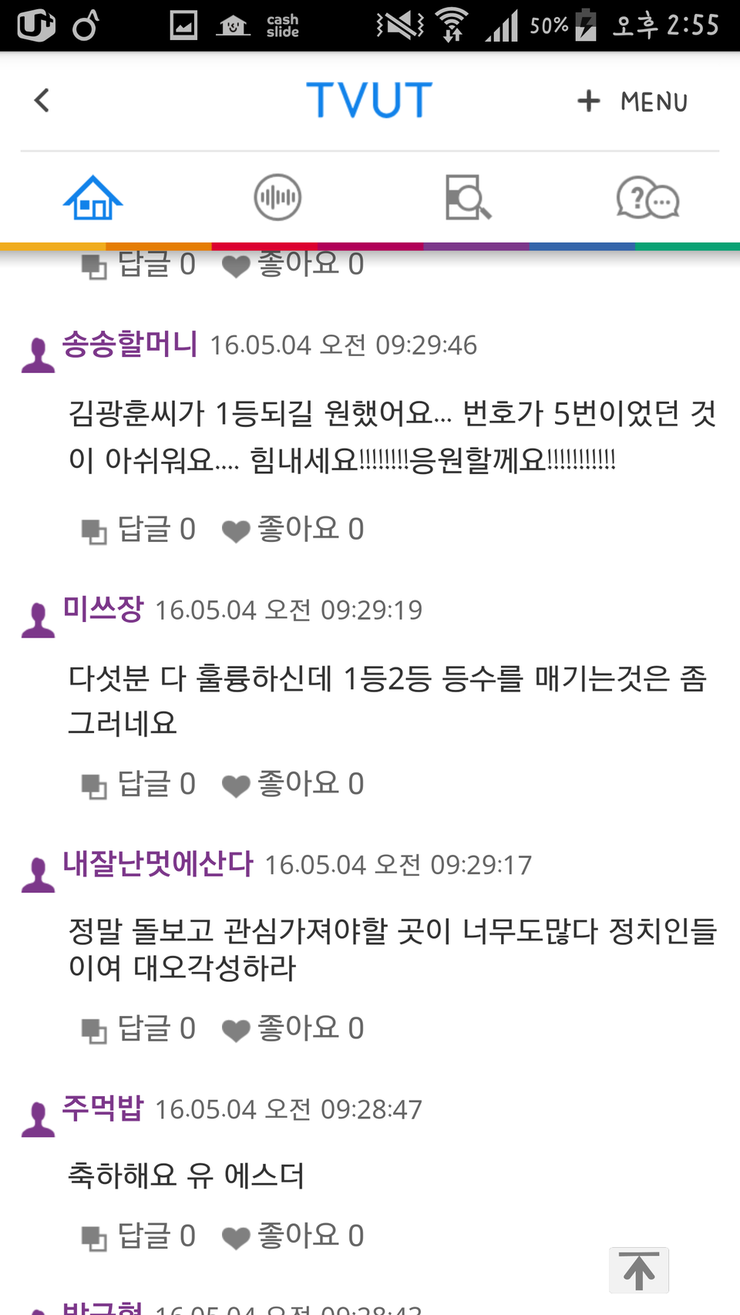The height and width of the screenshot is (1315, 740).
Task: Switch to the home tab
Action: 93,198
